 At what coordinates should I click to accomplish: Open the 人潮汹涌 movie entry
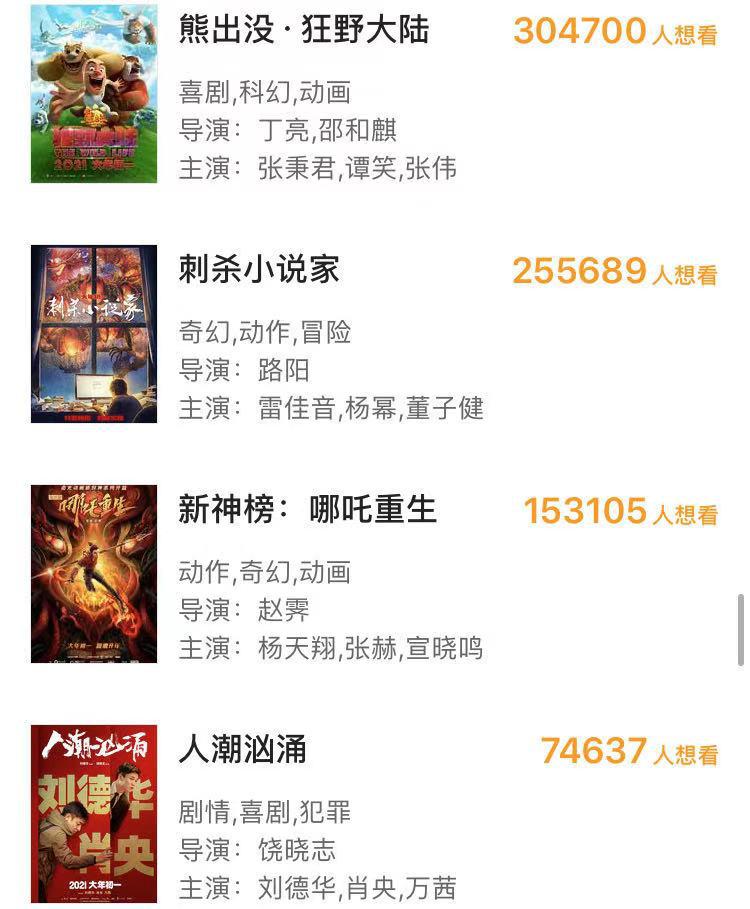(242, 750)
